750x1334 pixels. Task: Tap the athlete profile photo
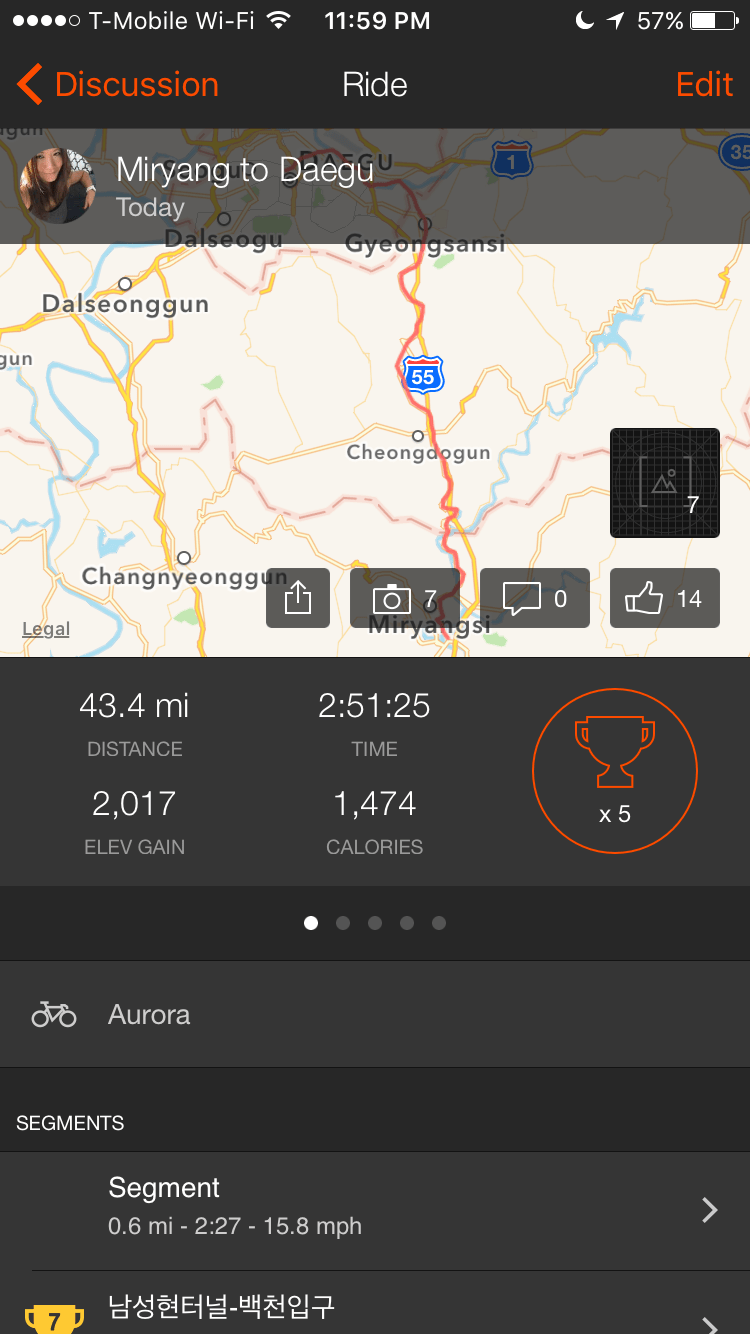pyautogui.click(x=58, y=186)
